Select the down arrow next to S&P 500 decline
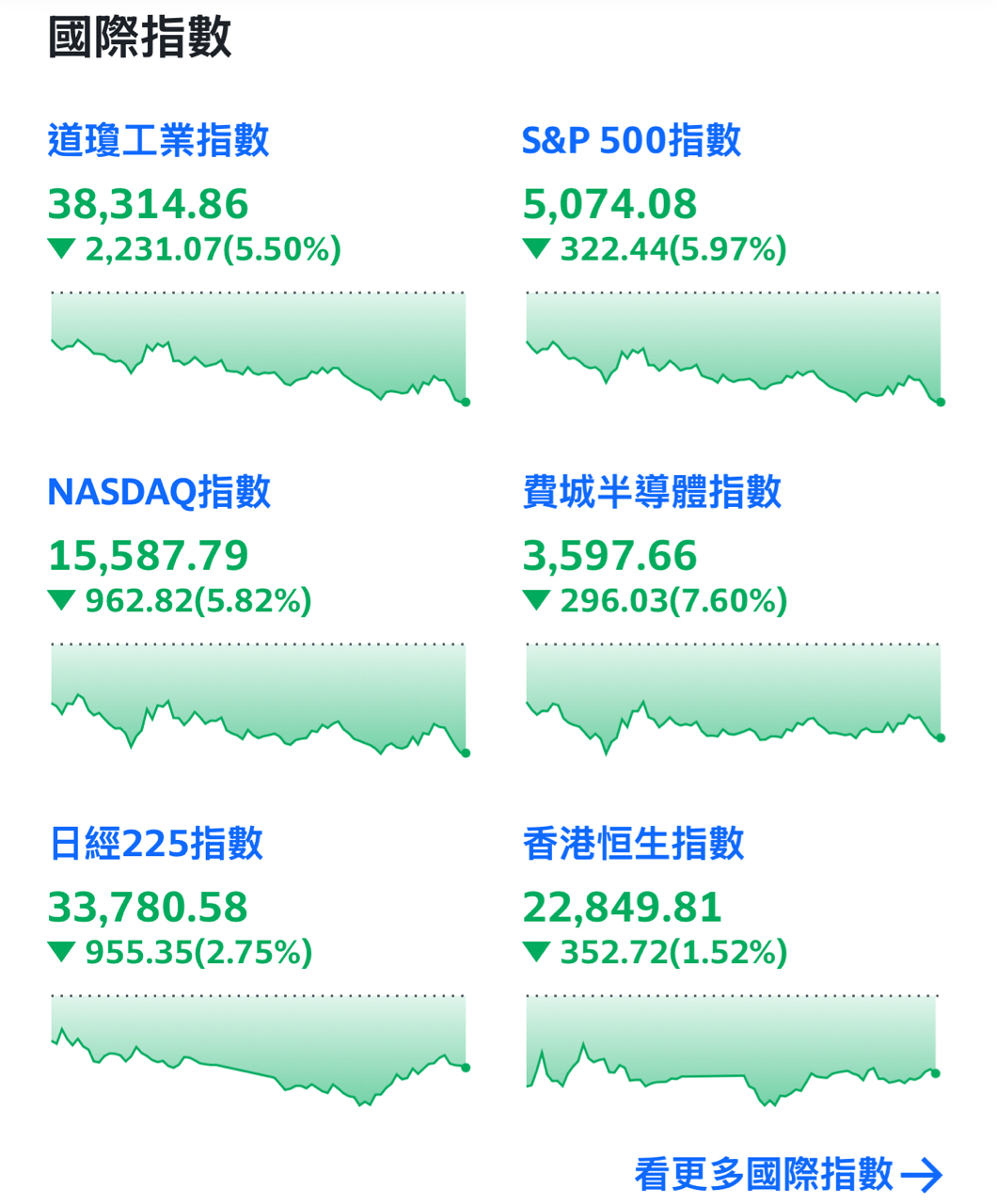 pos(536,249)
